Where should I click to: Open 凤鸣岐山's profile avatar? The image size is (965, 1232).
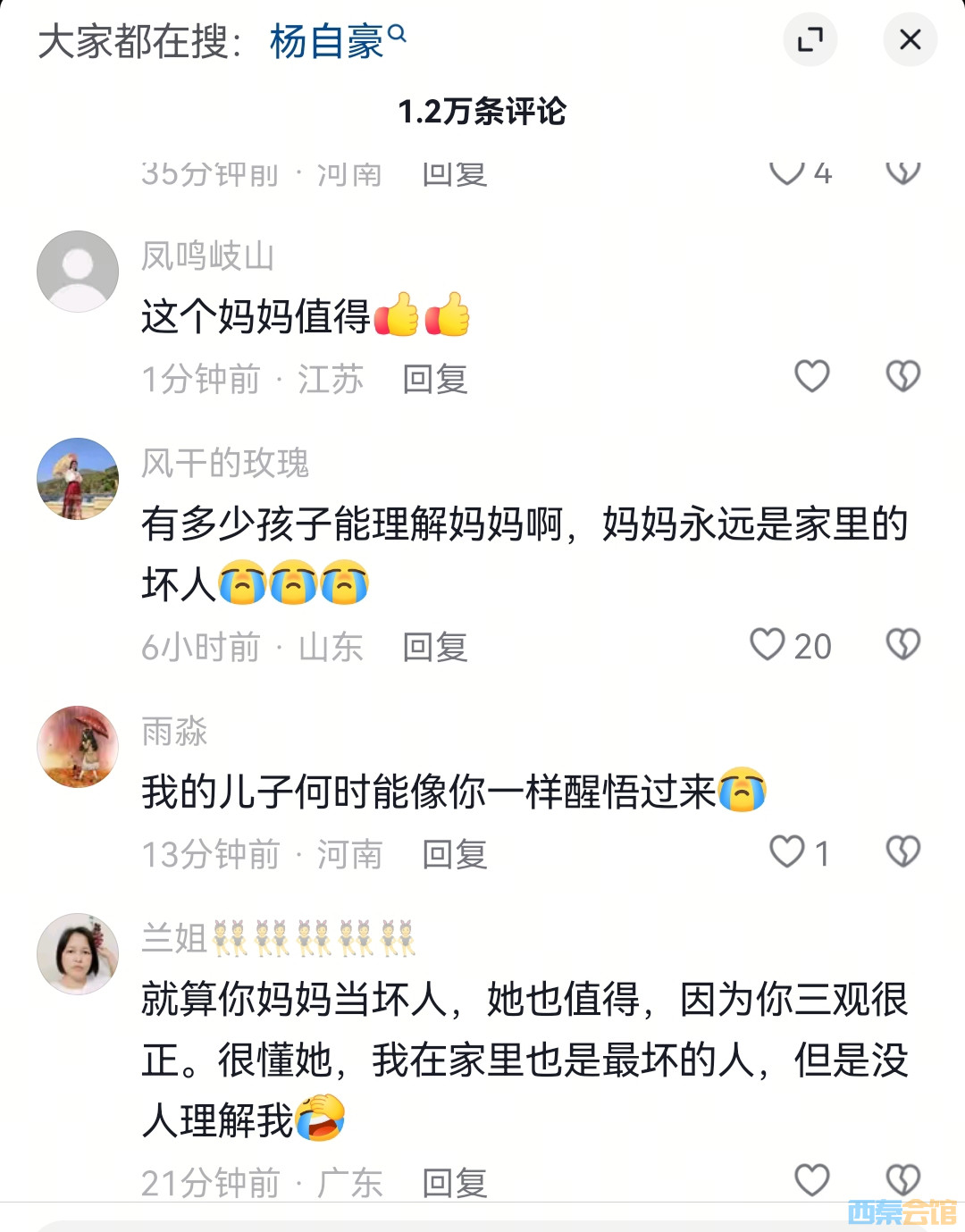point(78,272)
